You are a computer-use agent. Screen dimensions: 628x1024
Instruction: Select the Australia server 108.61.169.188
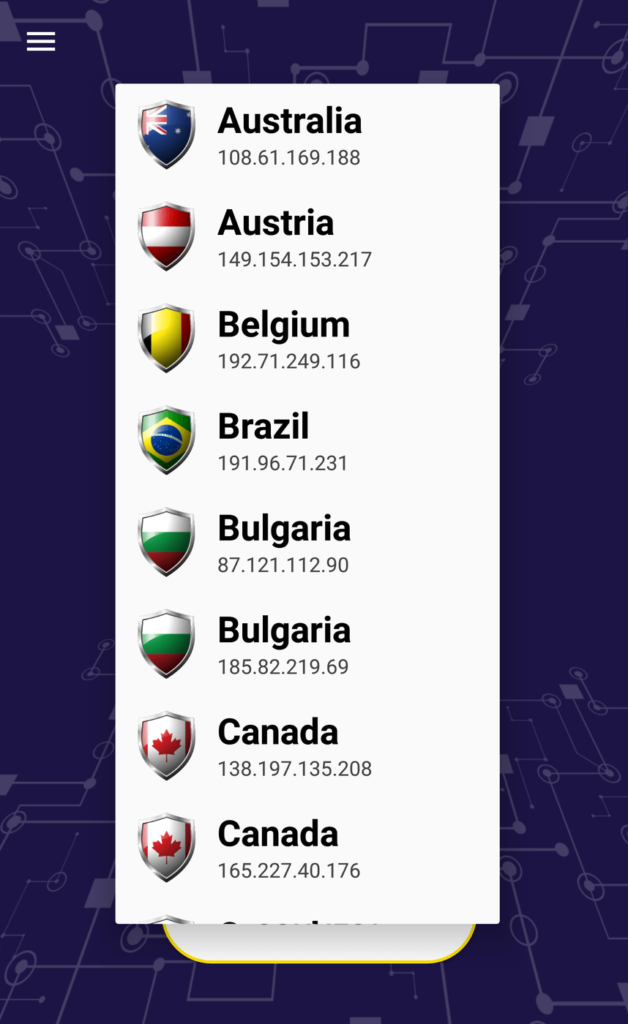point(307,135)
